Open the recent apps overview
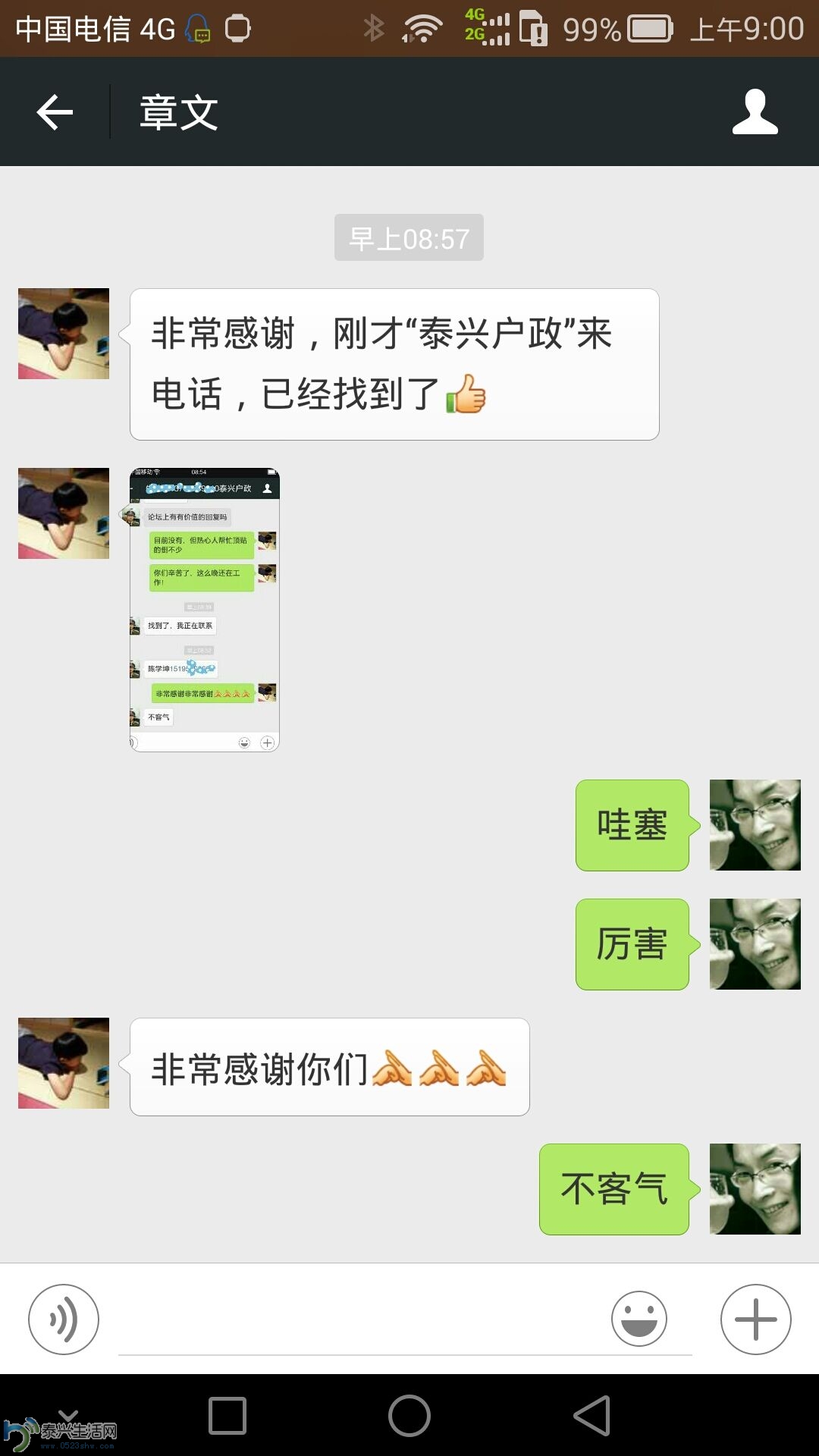Viewport: 819px width, 1456px height. click(227, 1416)
